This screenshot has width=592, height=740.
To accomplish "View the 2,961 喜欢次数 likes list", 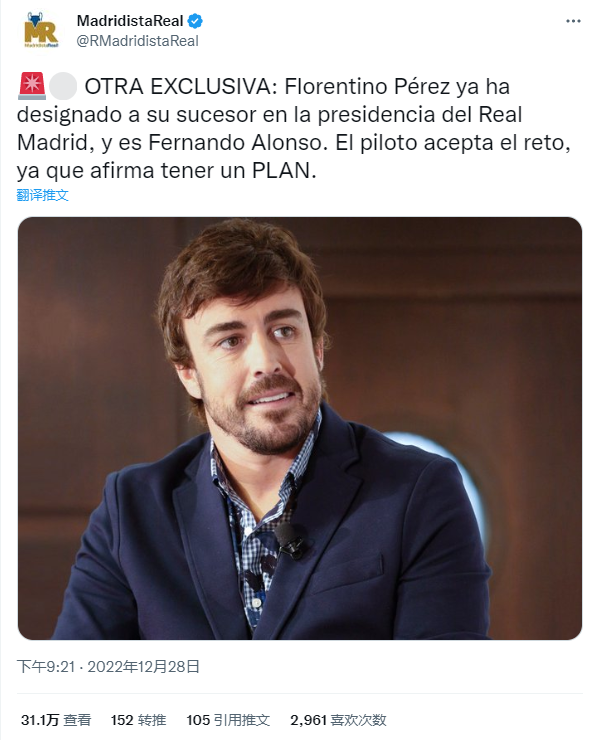I will pos(338,720).
